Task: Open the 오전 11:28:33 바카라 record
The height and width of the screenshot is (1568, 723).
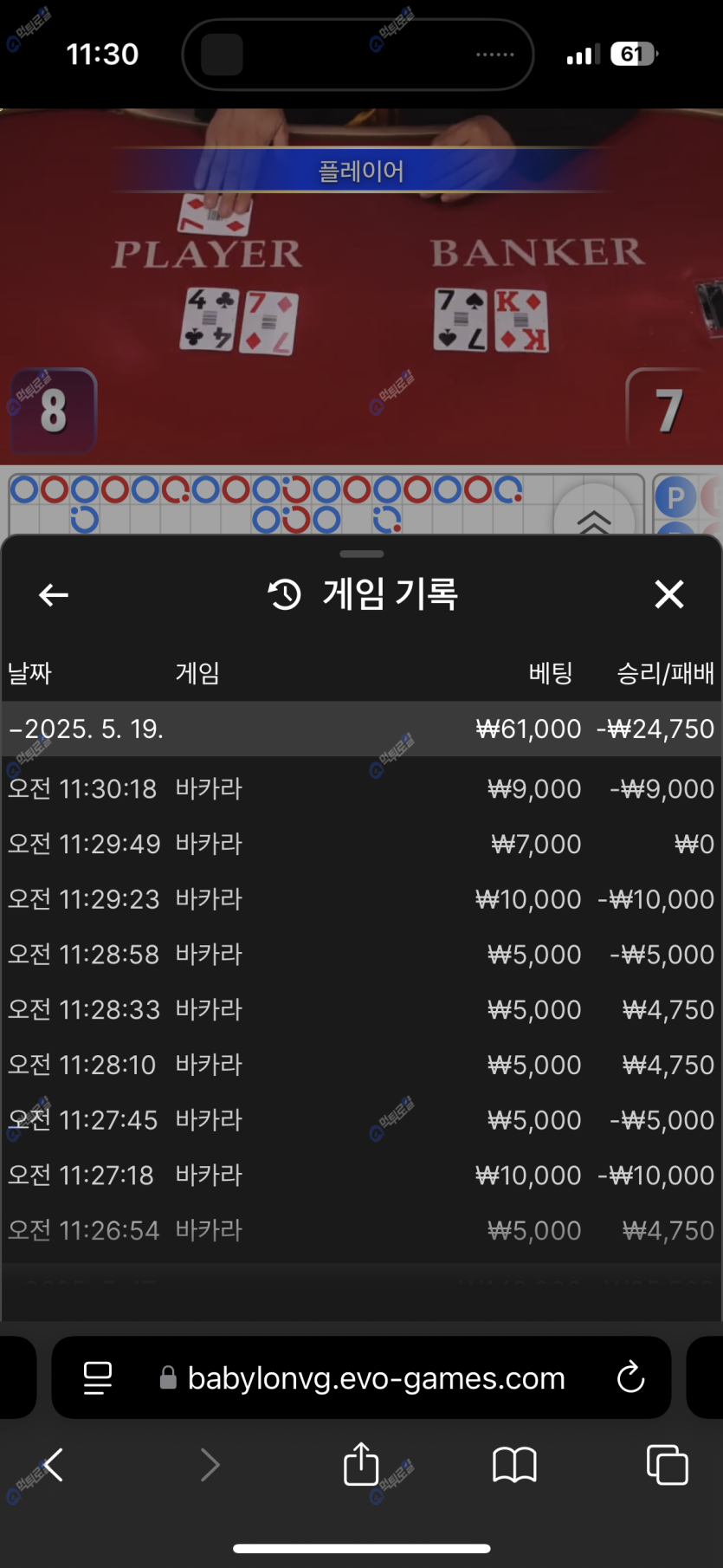Action: point(360,1009)
